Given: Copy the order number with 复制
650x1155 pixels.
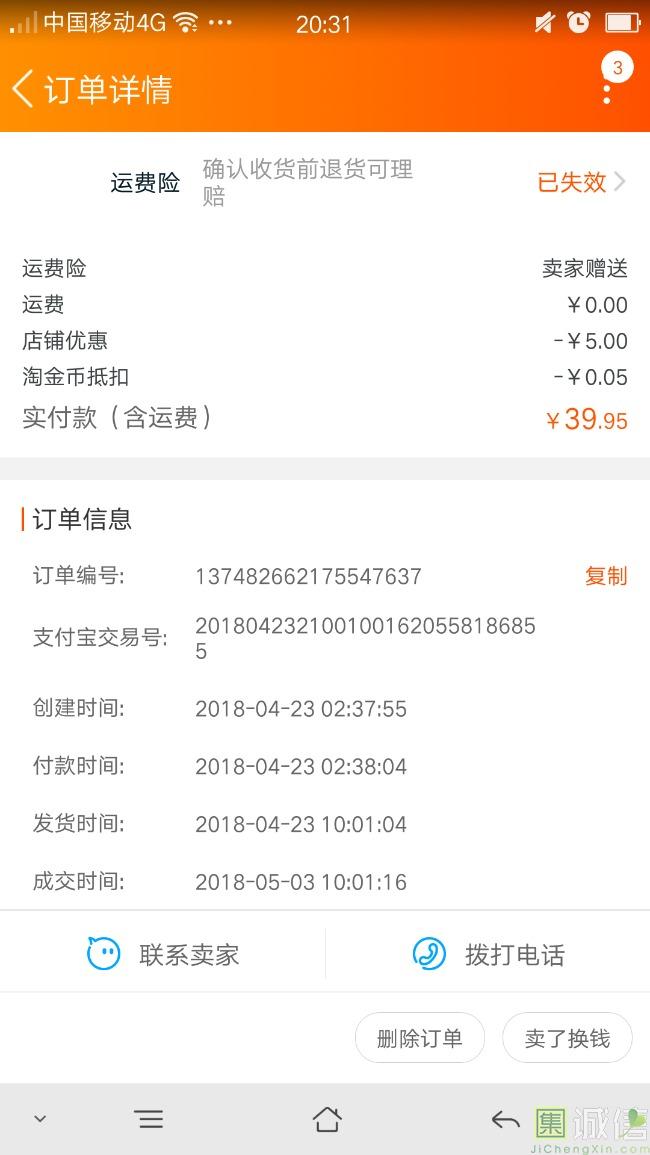Looking at the screenshot, I should pos(606,576).
